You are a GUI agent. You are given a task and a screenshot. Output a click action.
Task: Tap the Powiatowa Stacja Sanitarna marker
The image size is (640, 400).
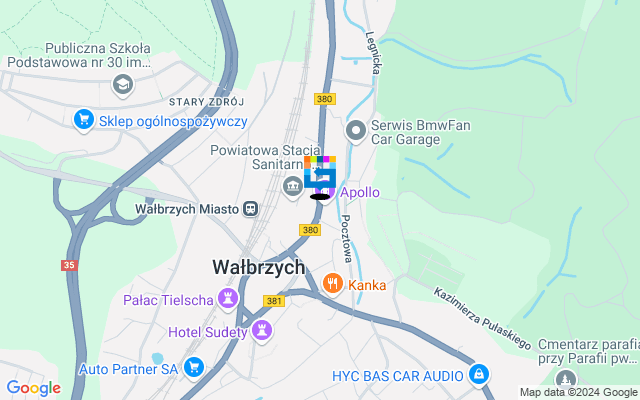[292, 185]
